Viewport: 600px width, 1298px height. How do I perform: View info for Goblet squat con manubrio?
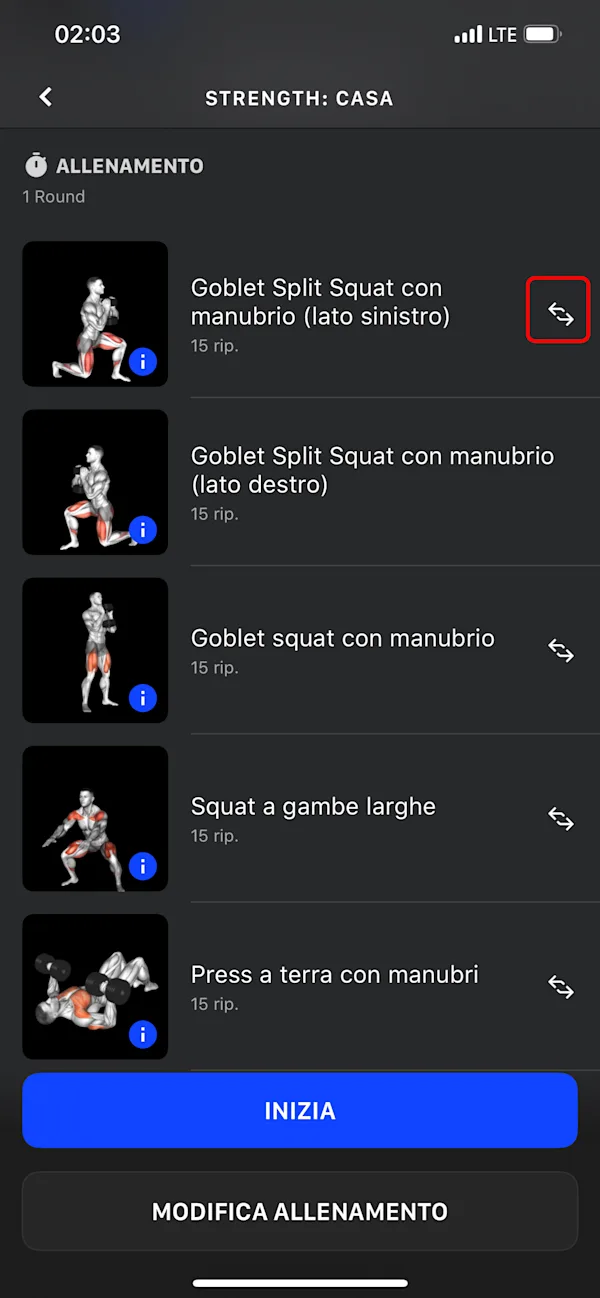pos(143,698)
